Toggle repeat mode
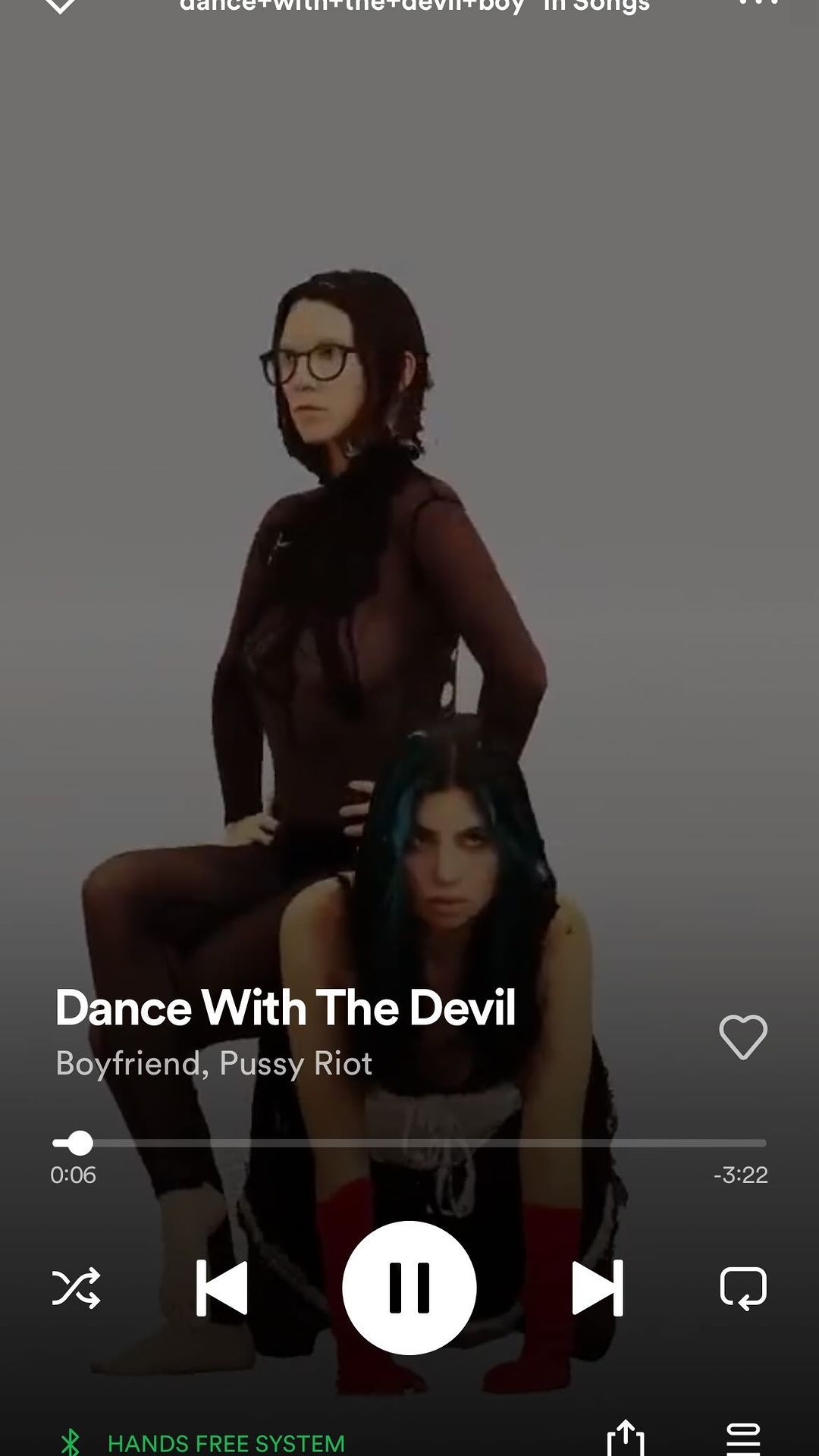The image size is (819, 1456). point(742,1288)
